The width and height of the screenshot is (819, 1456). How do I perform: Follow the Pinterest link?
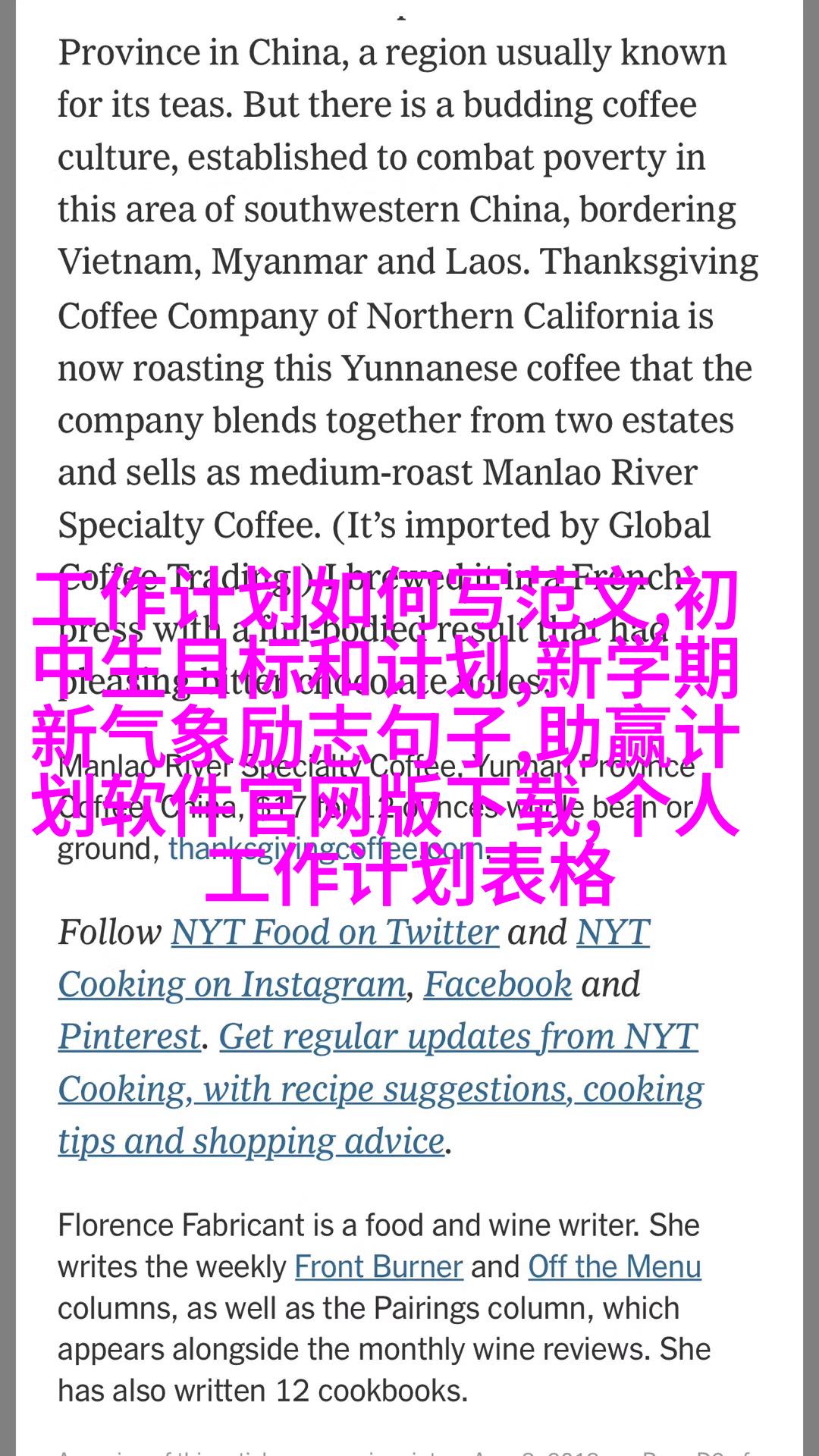(x=129, y=1037)
